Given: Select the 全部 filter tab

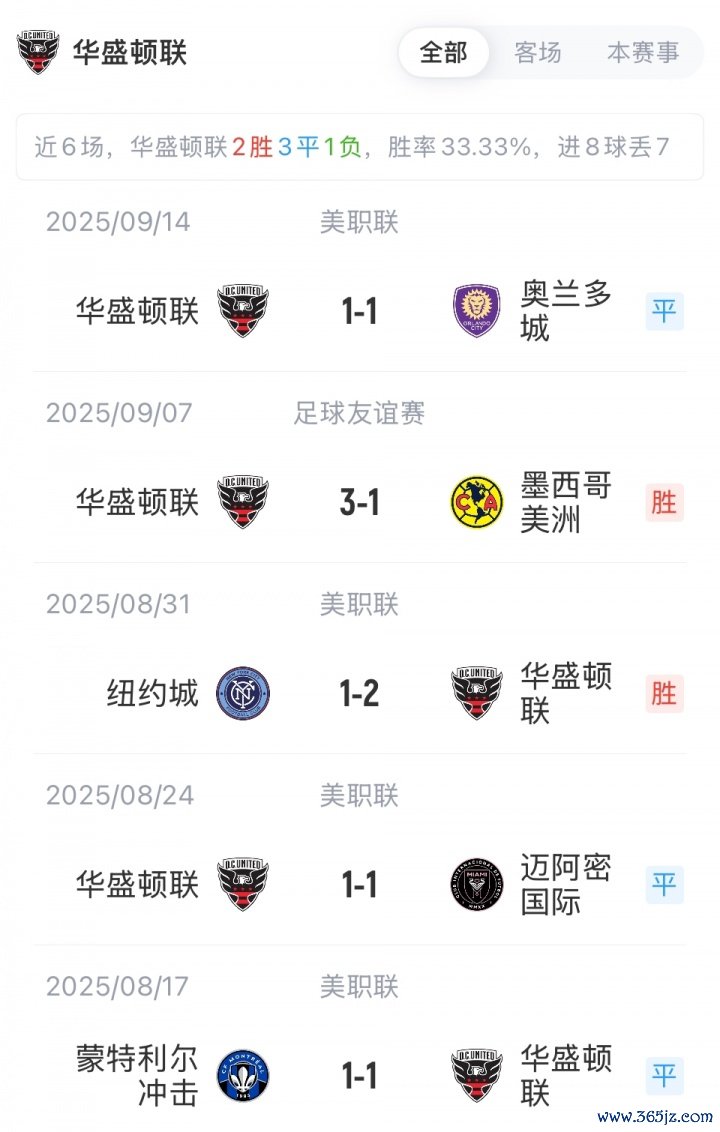Looking at the screenshot, I should point(443,52).
